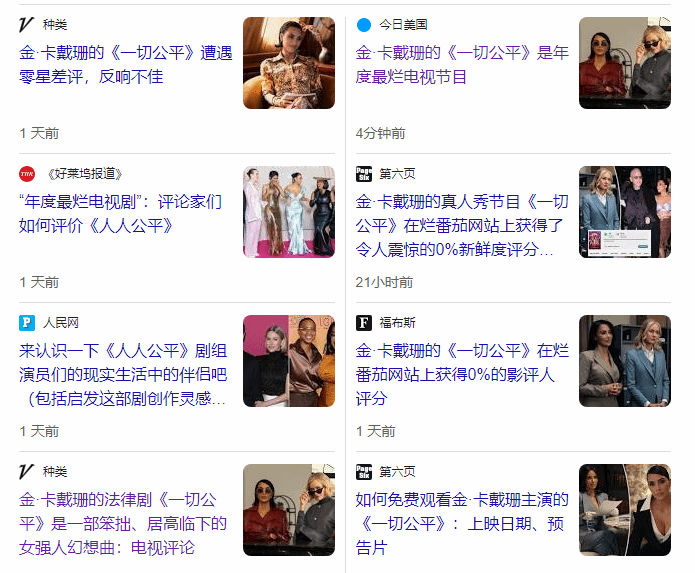
Task: Tap the thumbnail beside 人民网 headline
Action: tap(288, 361)
